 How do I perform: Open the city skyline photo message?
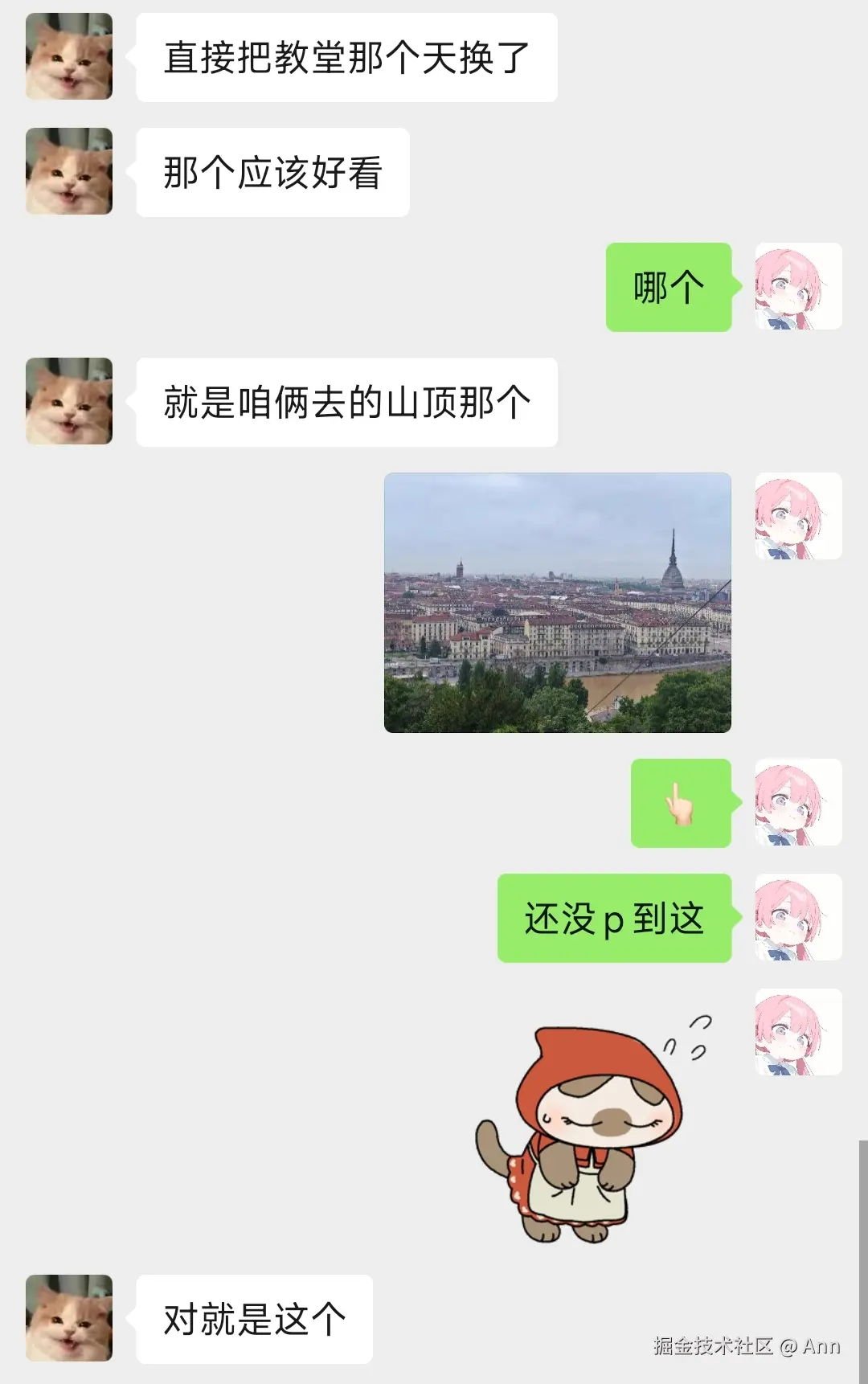558,603
